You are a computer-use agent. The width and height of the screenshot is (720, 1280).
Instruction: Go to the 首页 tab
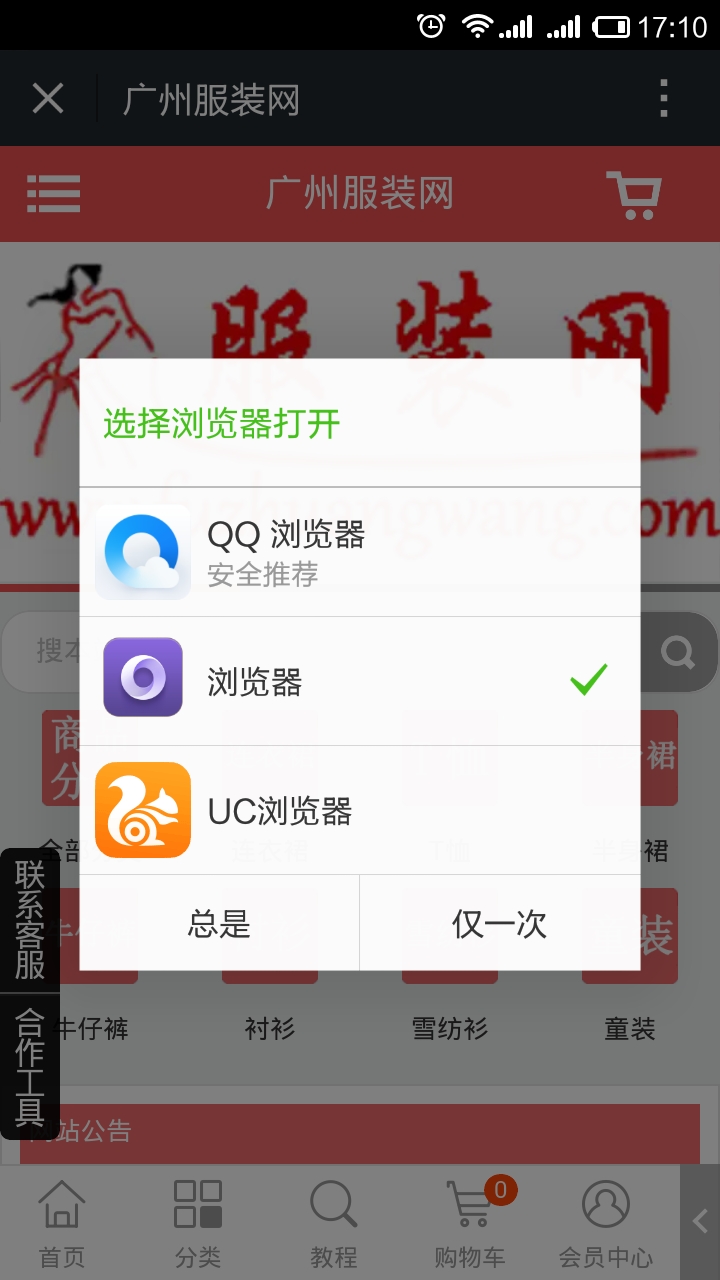tap(62, 1224)
